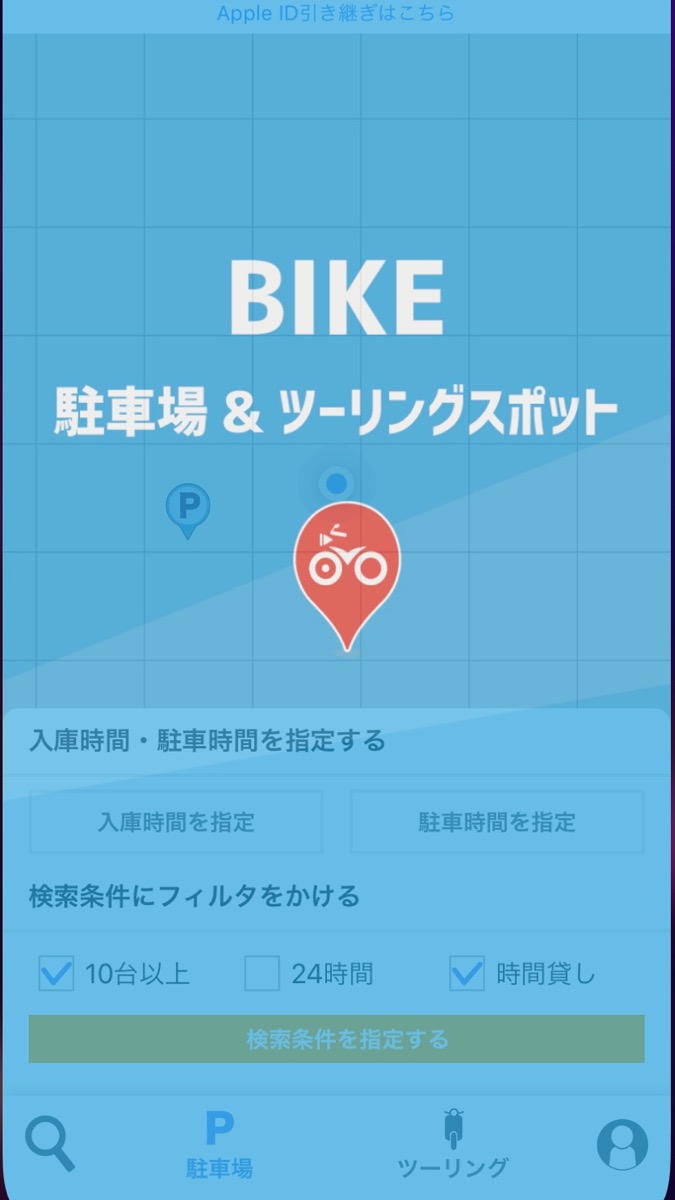The image size is (675, 1200).
Task: Open the Apple ID引き継ぎ link
Action: click(x=336, y=14)
